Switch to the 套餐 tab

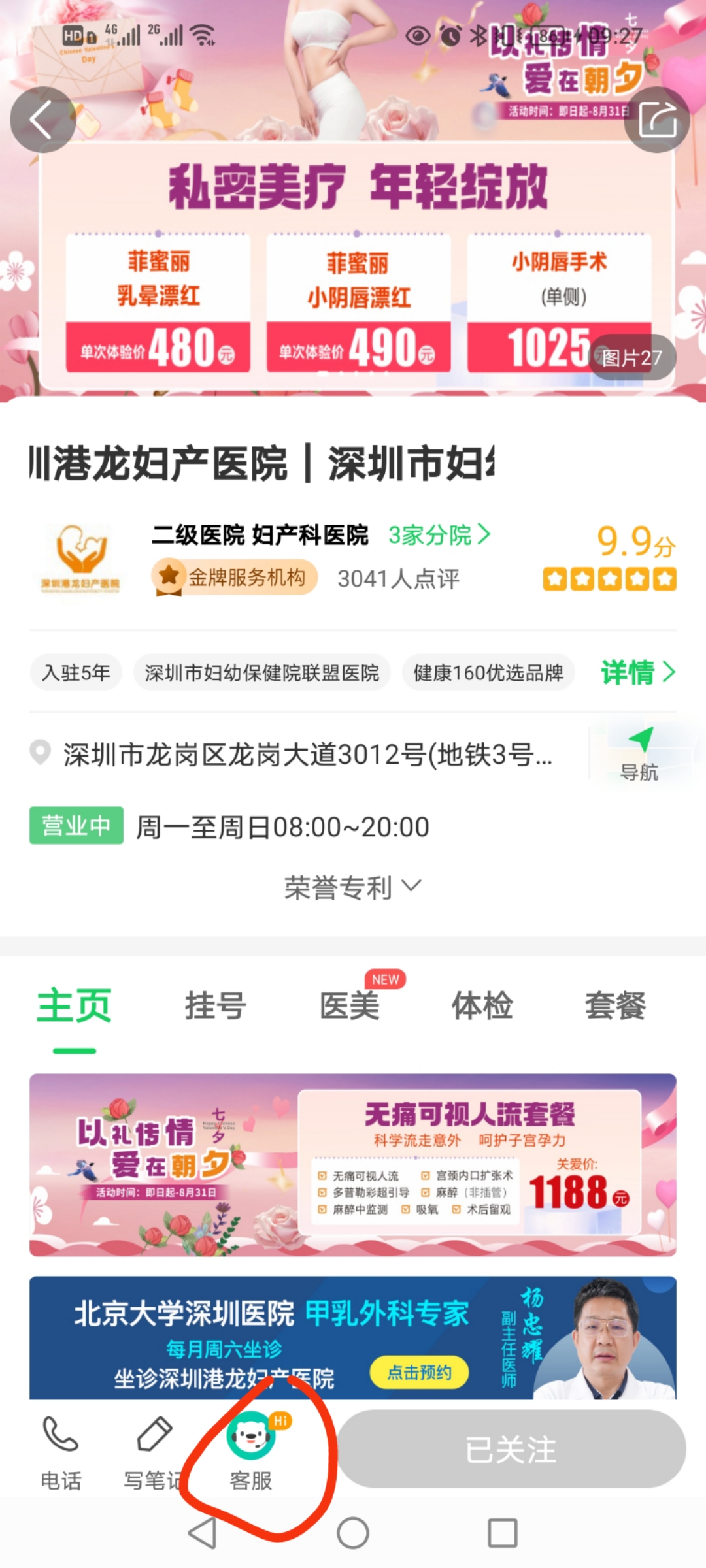click(615, 1005)
